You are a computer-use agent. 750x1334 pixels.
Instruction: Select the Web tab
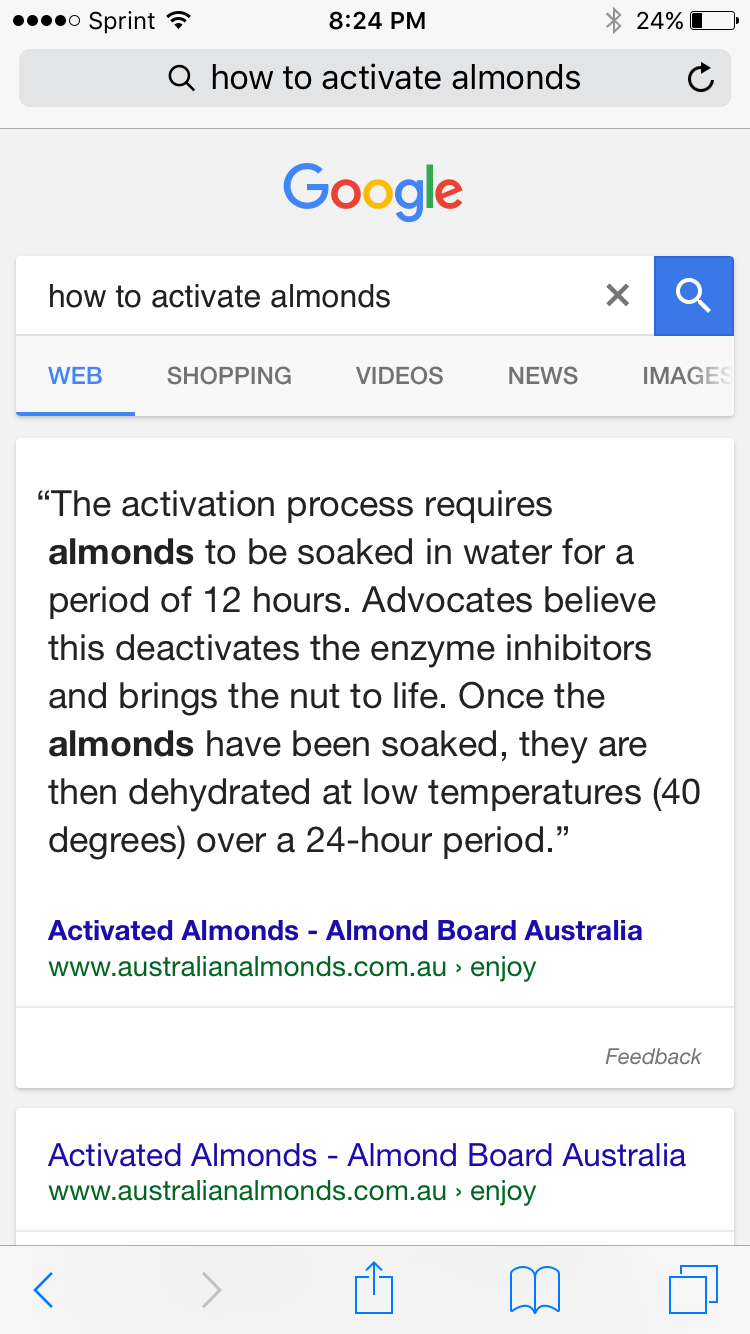pyautogui.click(x=75, y=376)
